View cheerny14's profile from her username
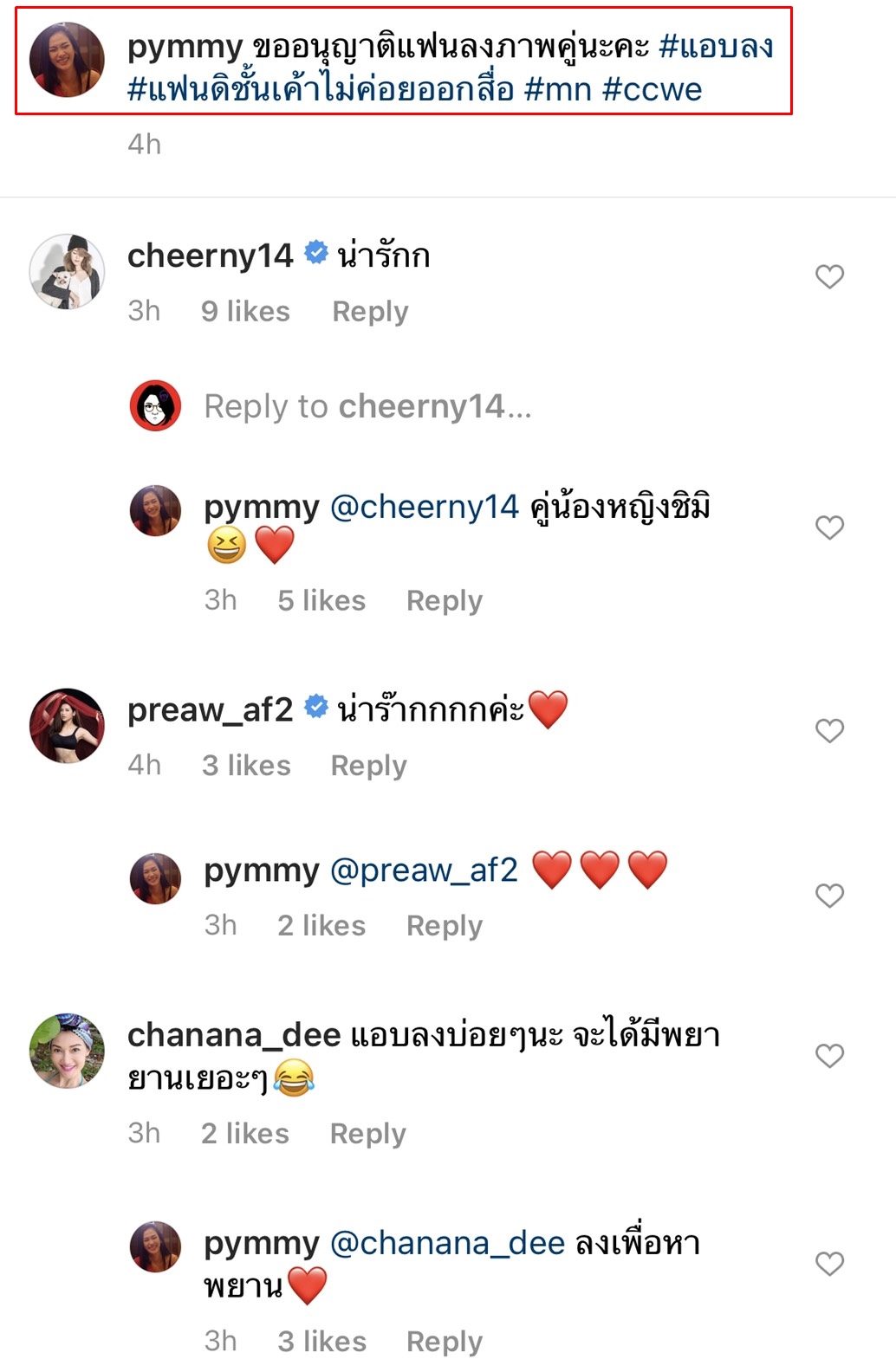The height and width of the screenshot is (1372, 896). tap(210, 256)
